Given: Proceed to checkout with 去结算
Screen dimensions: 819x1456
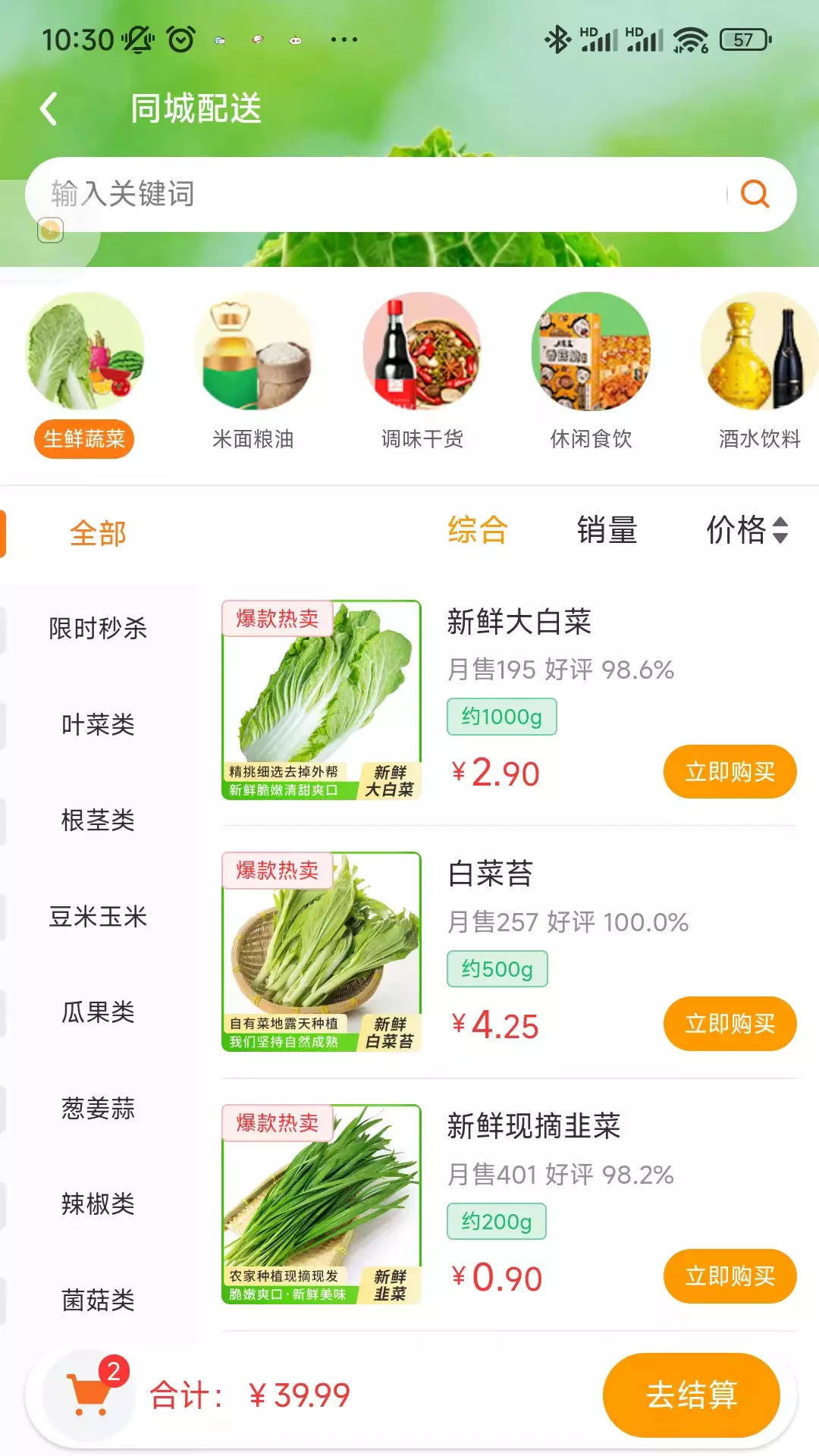Looking at the screenshot, I should tap(691, 1395).
